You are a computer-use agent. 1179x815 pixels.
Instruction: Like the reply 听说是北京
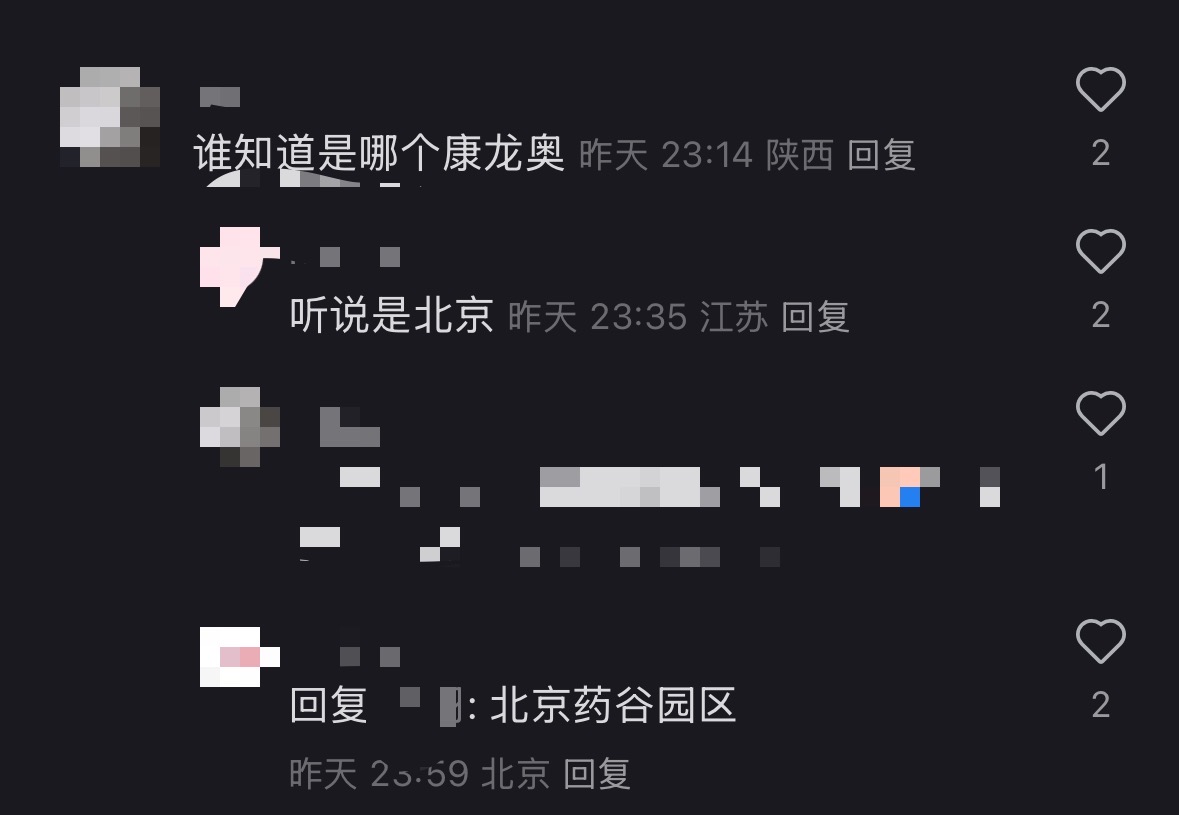click(x=1100, y=251)
